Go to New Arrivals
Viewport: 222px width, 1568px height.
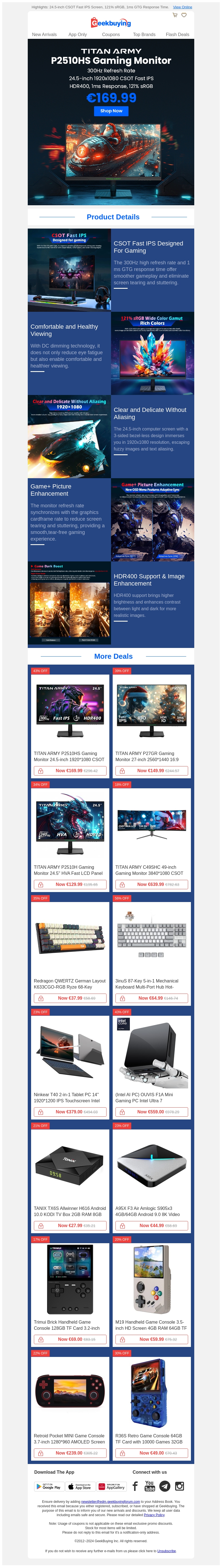click(44, 35)
